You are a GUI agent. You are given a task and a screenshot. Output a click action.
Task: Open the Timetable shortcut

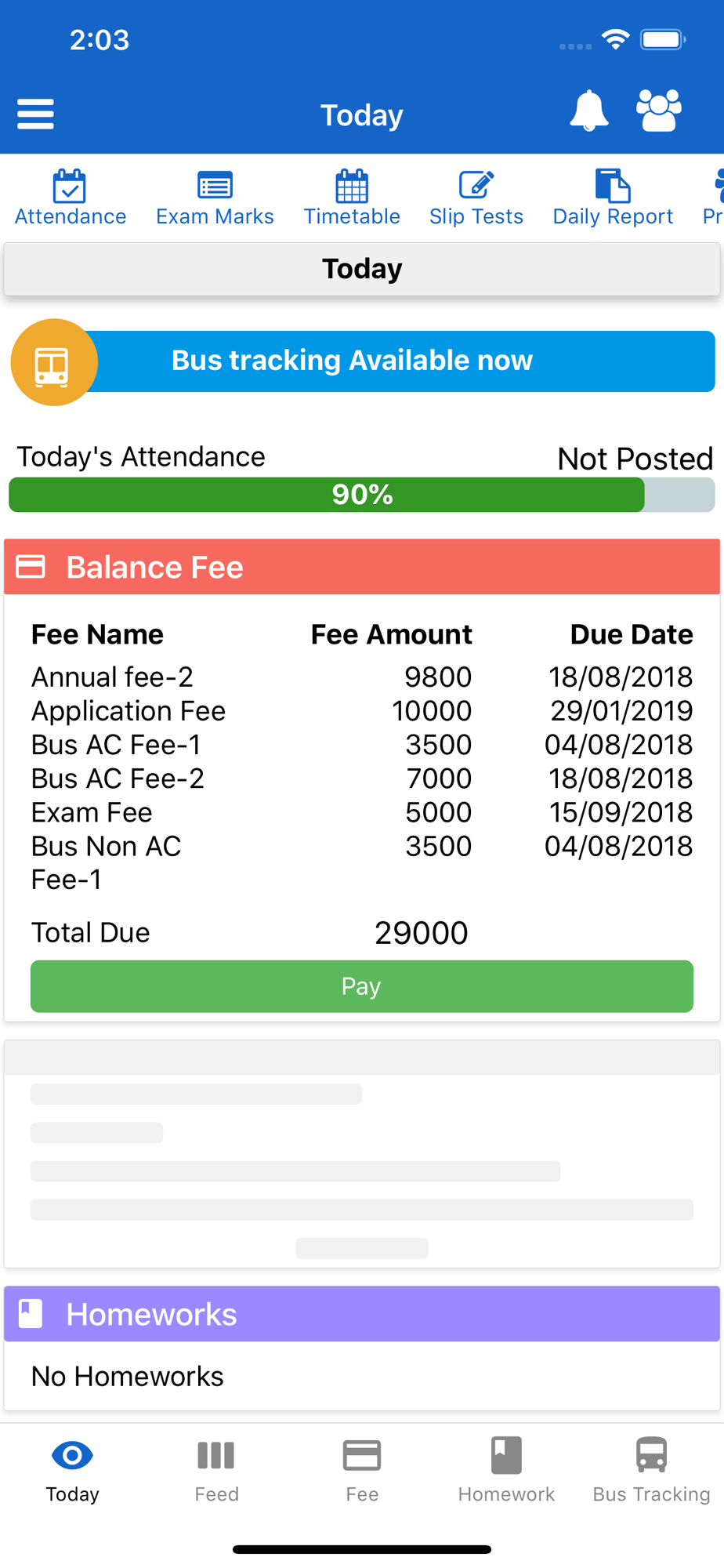point(352,198)
